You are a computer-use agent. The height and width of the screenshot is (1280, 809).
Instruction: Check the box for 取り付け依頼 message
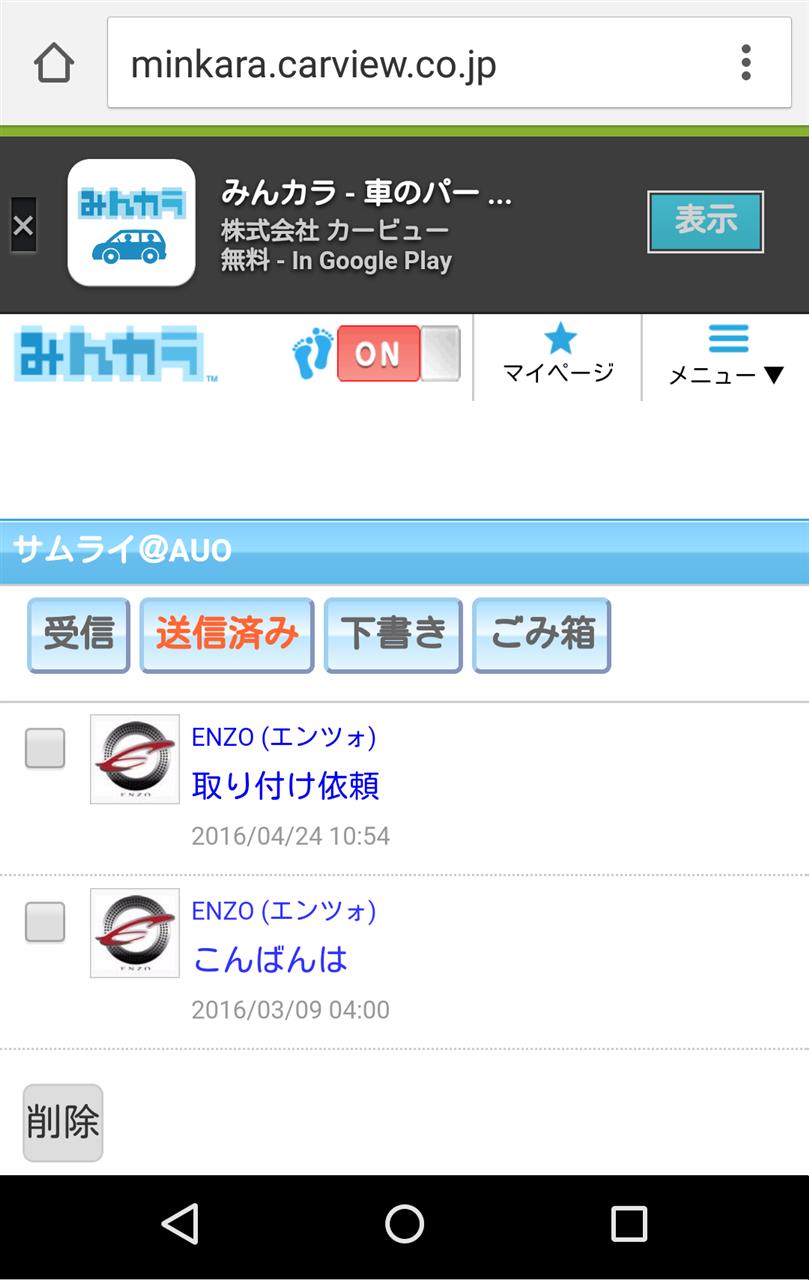[x=45, y=748]
